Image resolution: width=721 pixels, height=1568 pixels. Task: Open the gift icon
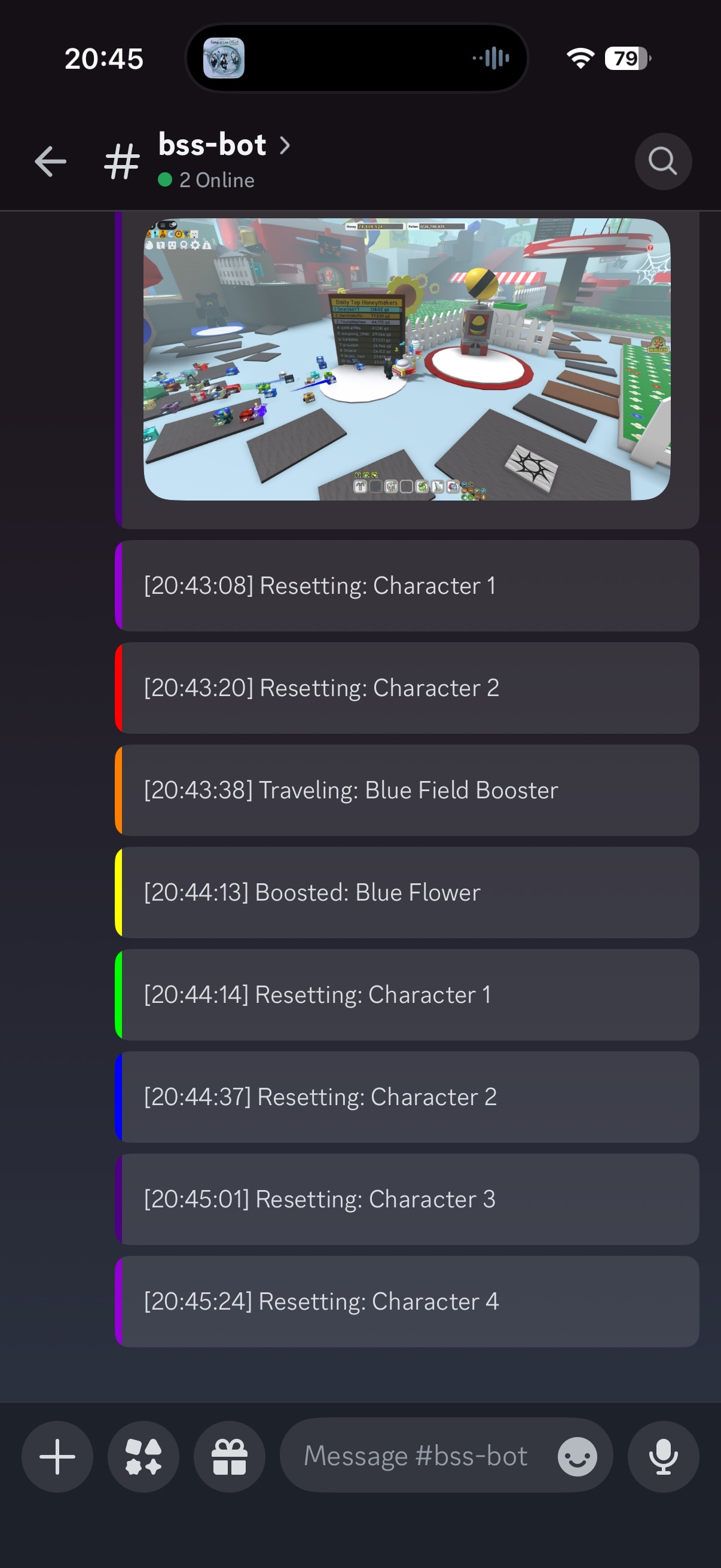[230, 1456]
